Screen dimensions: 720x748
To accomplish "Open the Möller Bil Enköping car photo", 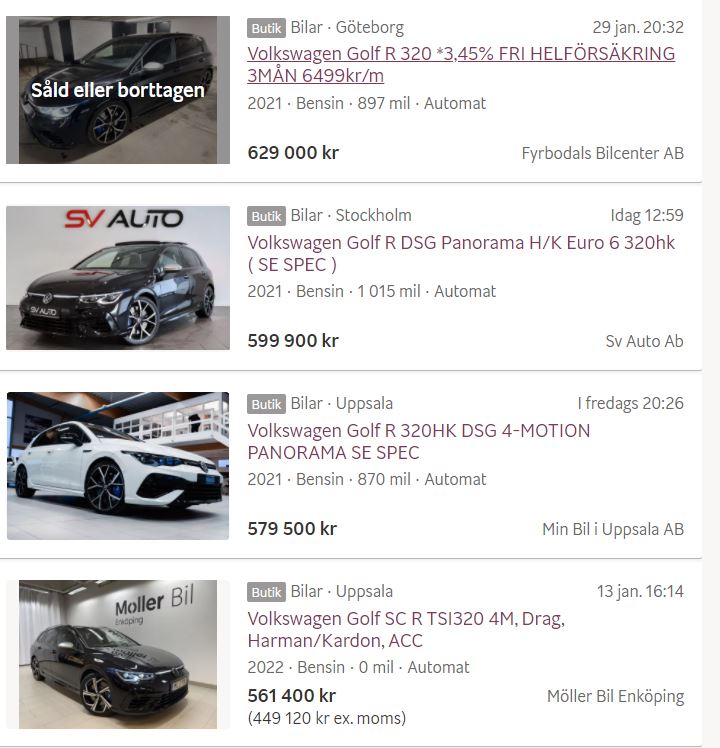I will (x=118, y=654).
